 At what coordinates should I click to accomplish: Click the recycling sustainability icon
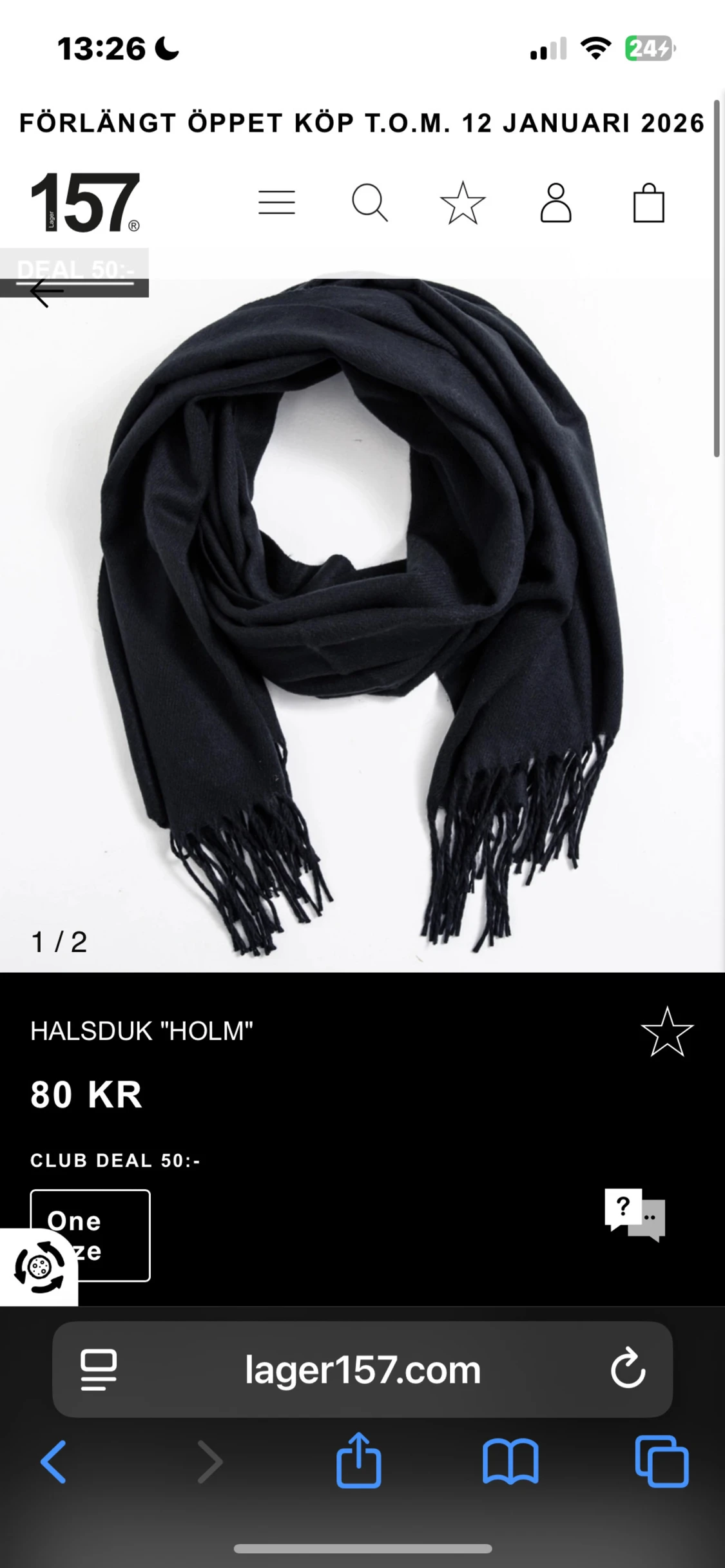40,1267
